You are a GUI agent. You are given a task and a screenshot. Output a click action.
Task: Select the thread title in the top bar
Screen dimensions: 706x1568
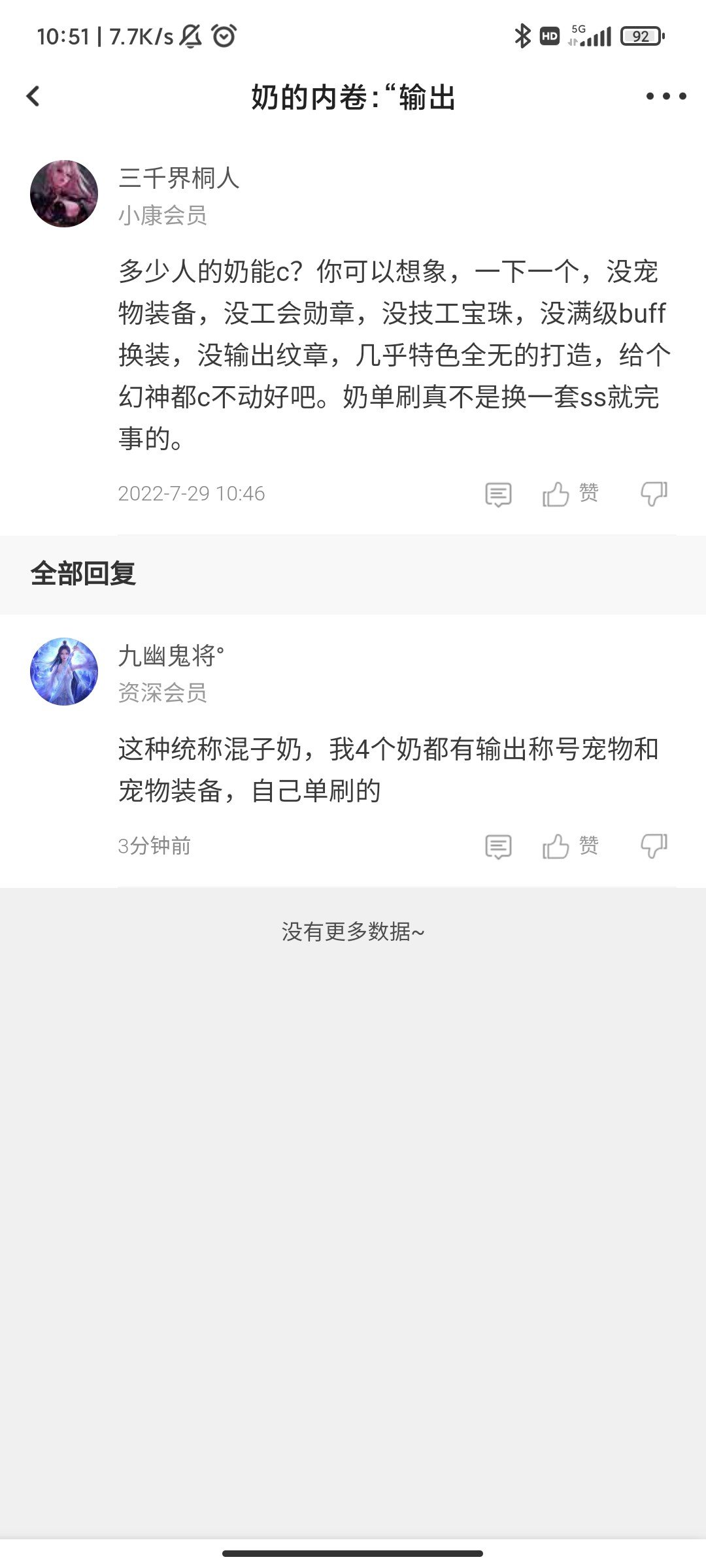[x=353, y=95]
